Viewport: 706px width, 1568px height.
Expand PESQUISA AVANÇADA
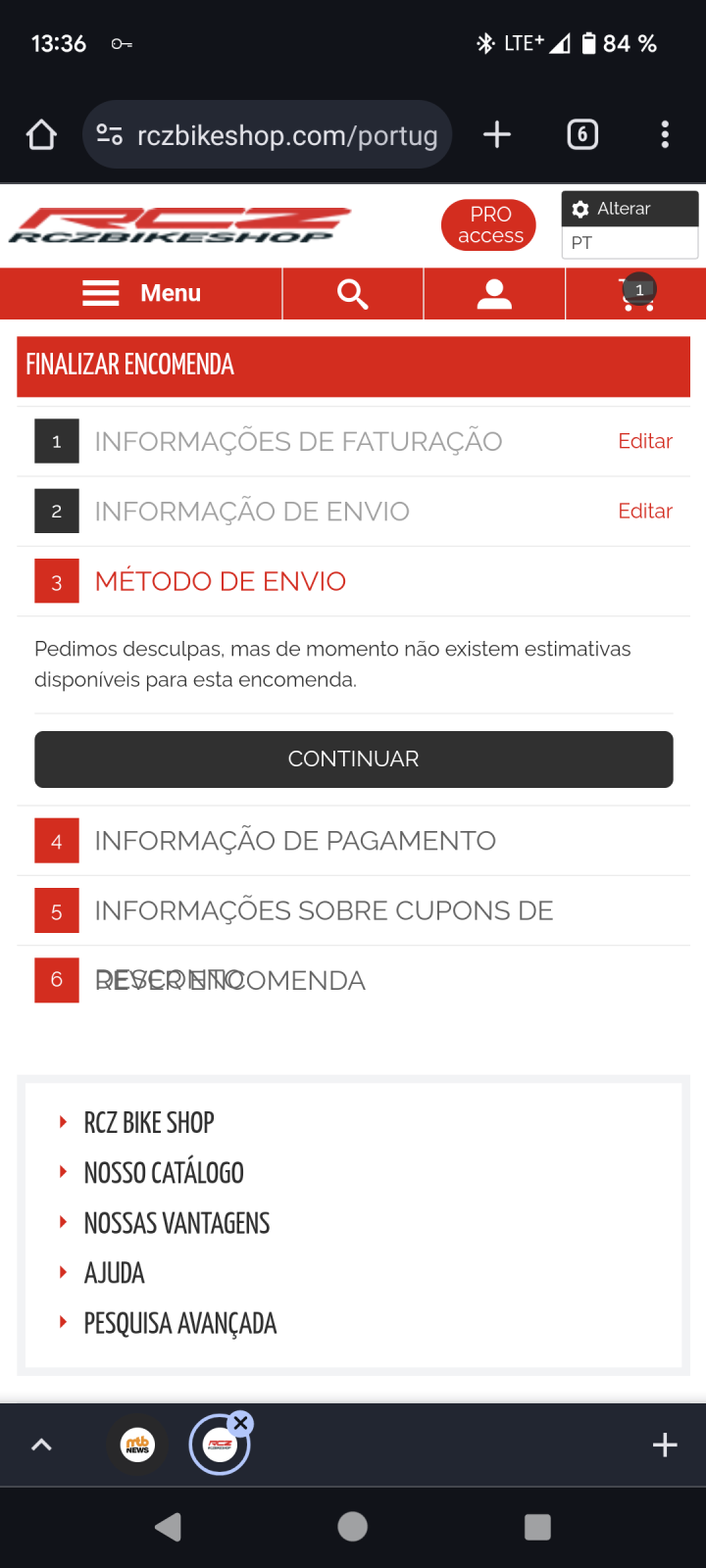179,1323
